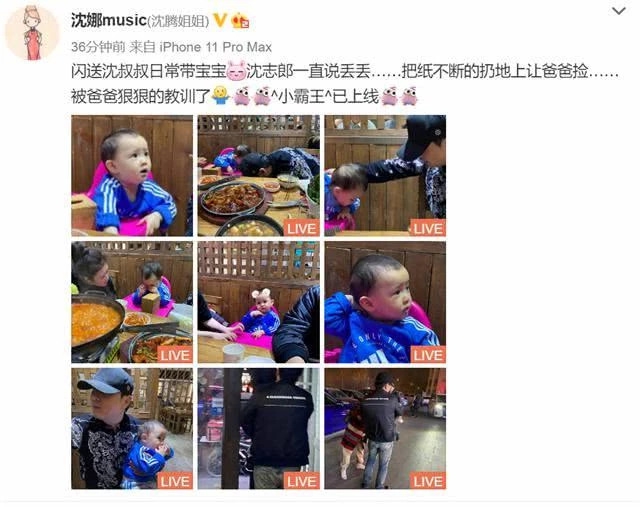640x507 pixels.
Task: Open live photo of man in cap leaning over child
Action: 384,175
